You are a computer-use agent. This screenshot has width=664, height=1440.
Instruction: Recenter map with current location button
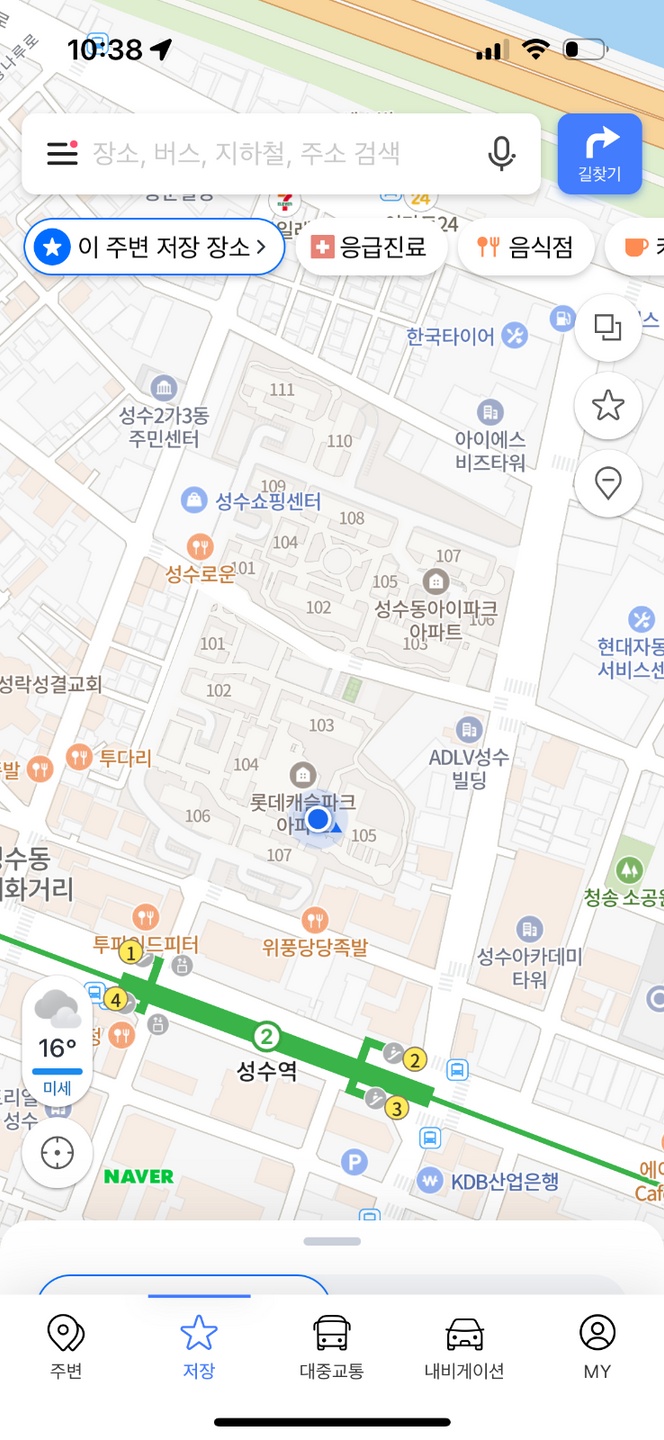tap(57, 1153)
